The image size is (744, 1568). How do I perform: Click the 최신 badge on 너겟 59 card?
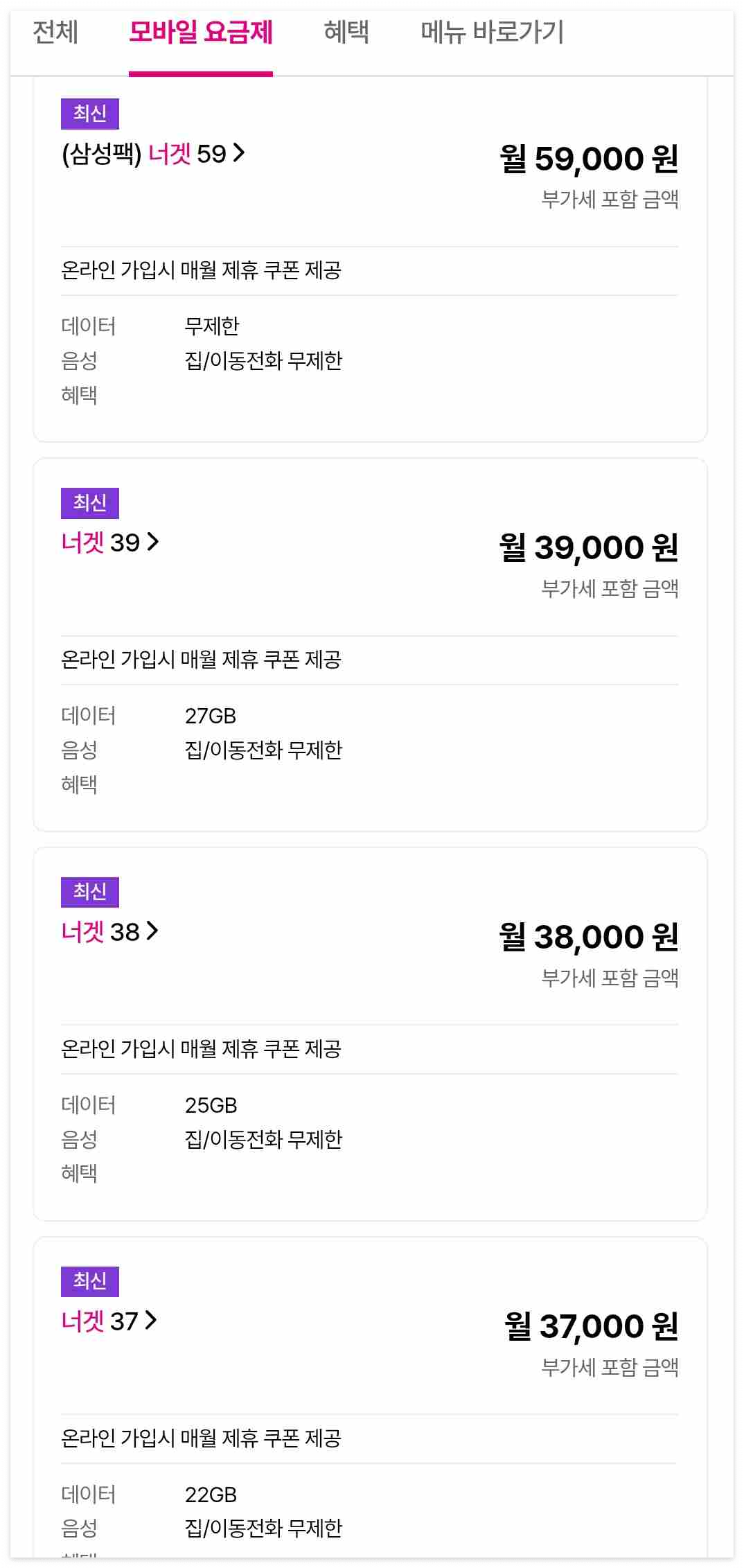[x=91, y=113]
